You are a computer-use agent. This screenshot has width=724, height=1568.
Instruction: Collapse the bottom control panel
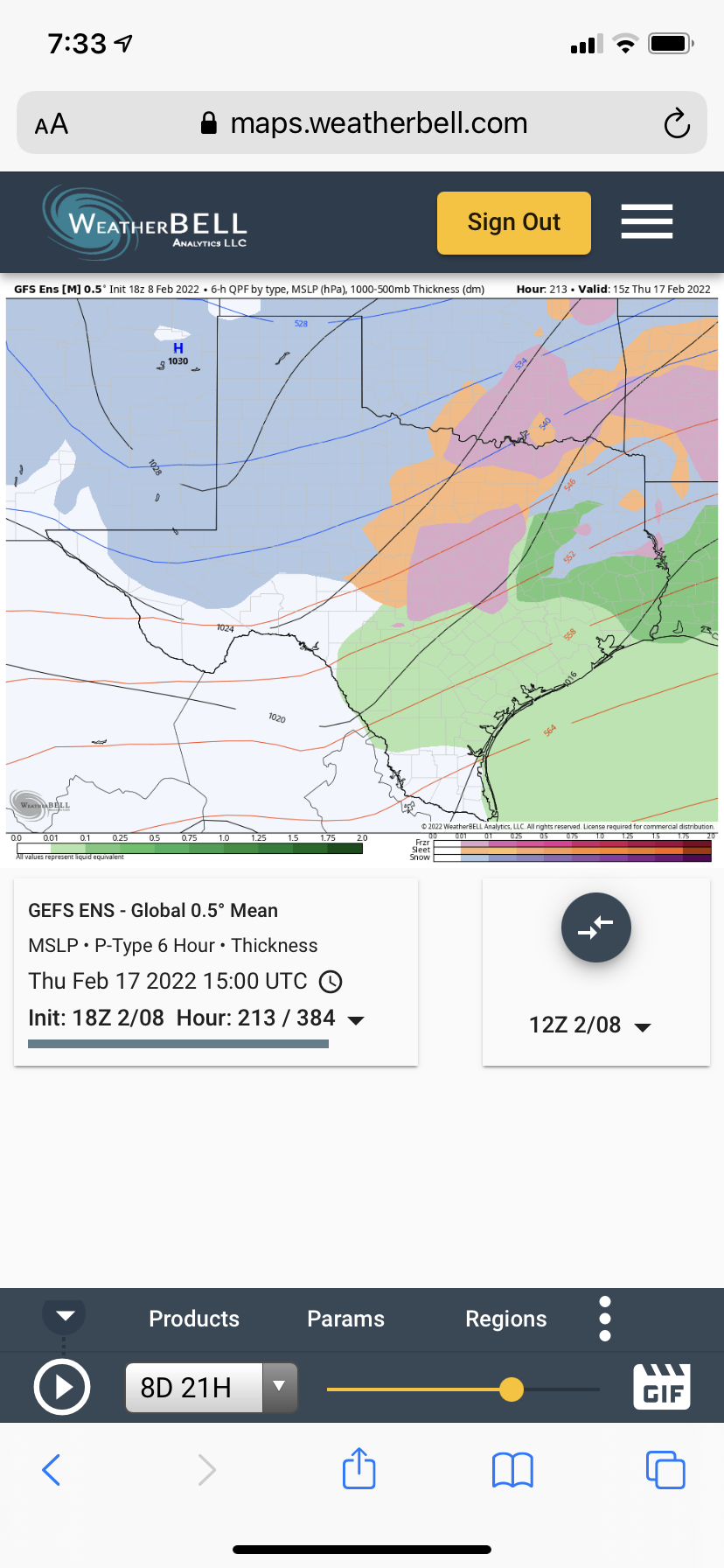pos(65,1315)
